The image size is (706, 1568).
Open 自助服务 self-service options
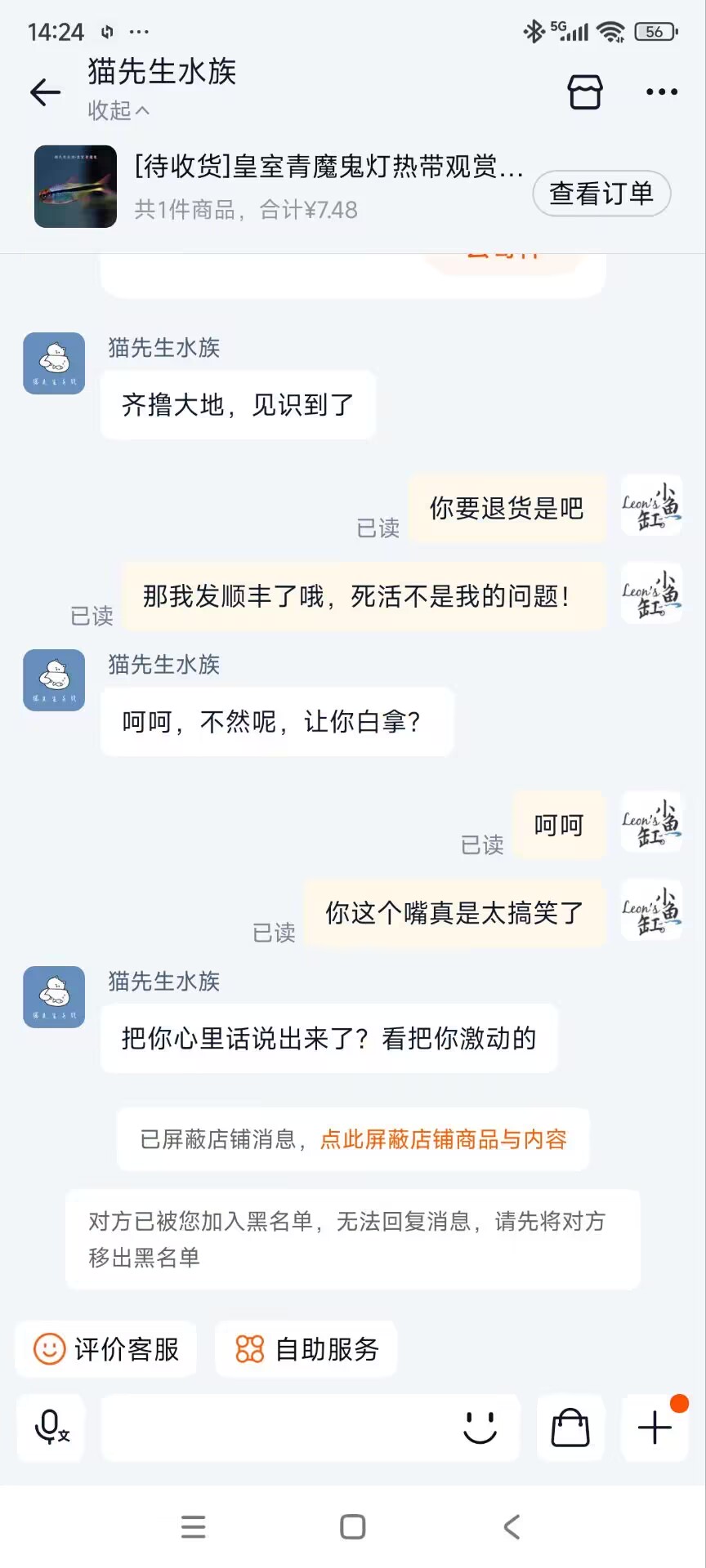(306, 1349)
